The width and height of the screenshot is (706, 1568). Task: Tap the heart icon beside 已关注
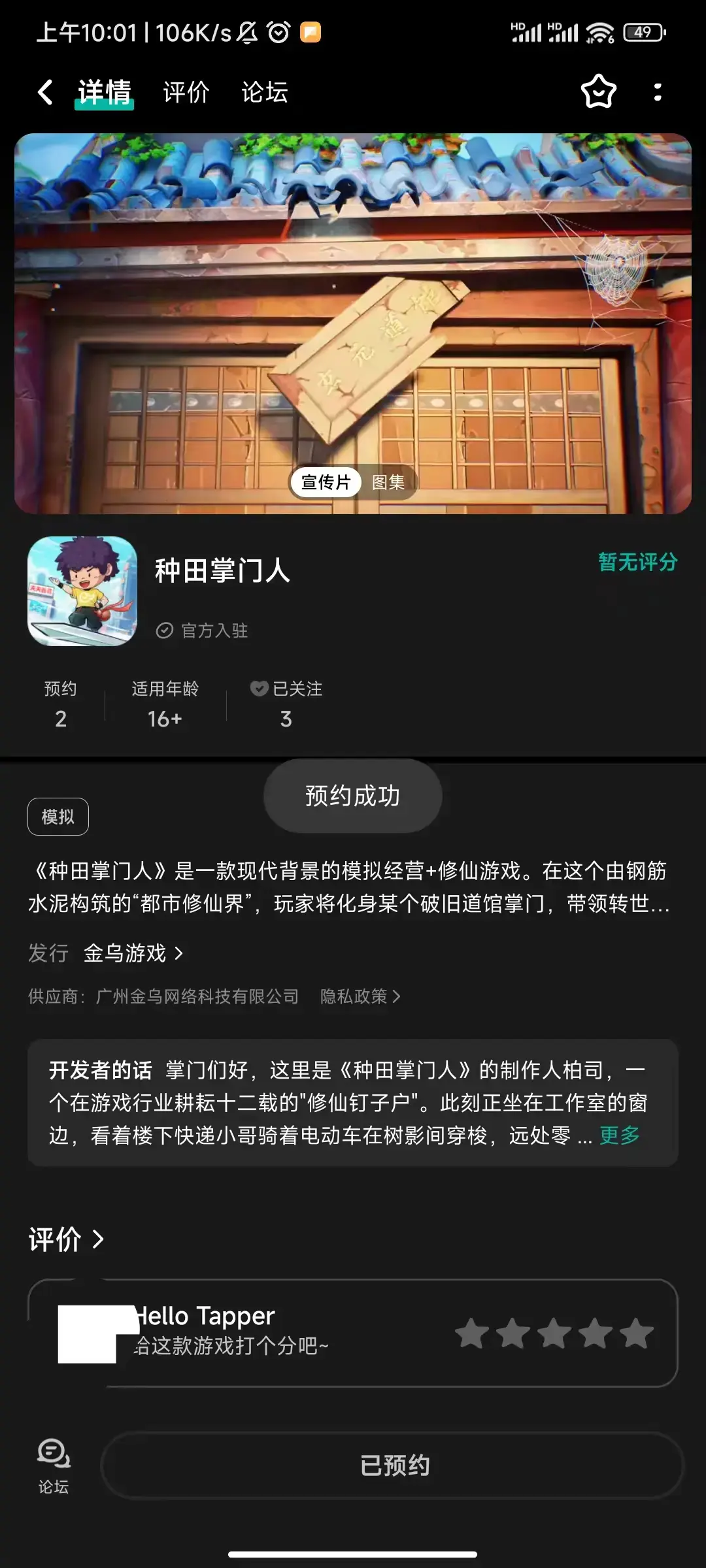click(259, 688)
